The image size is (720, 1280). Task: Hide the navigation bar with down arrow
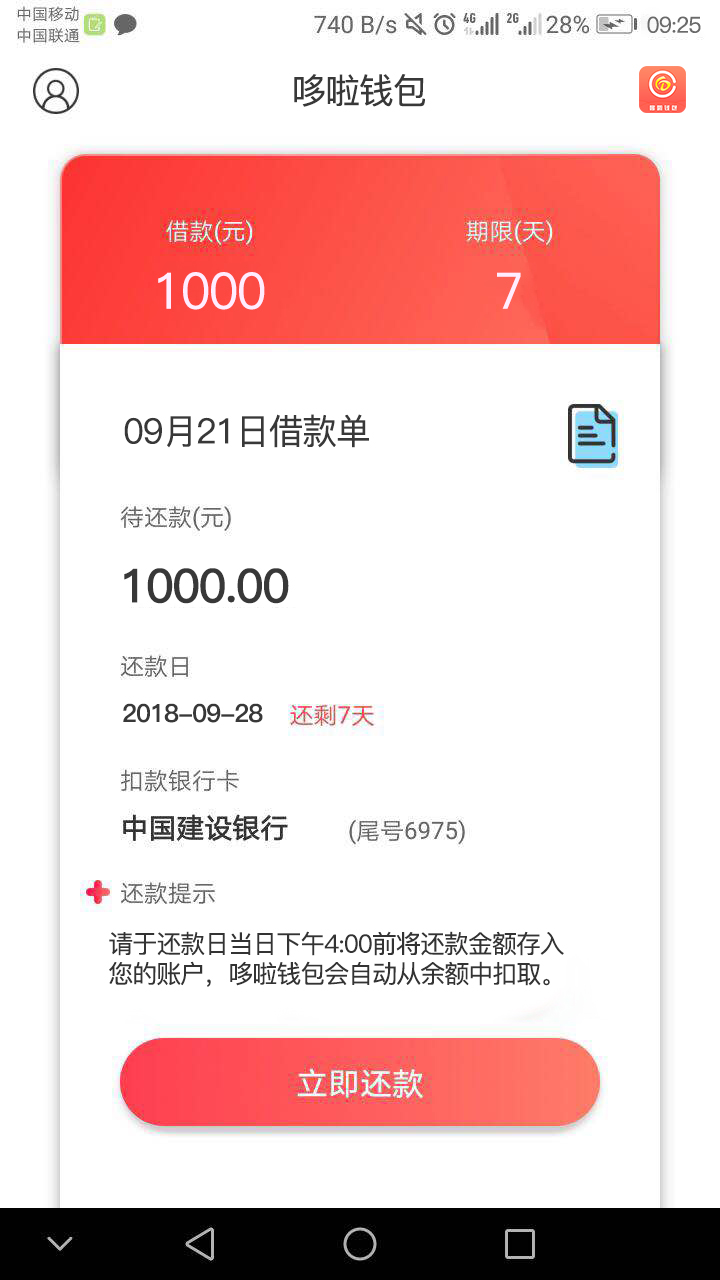pos(60,1244)
